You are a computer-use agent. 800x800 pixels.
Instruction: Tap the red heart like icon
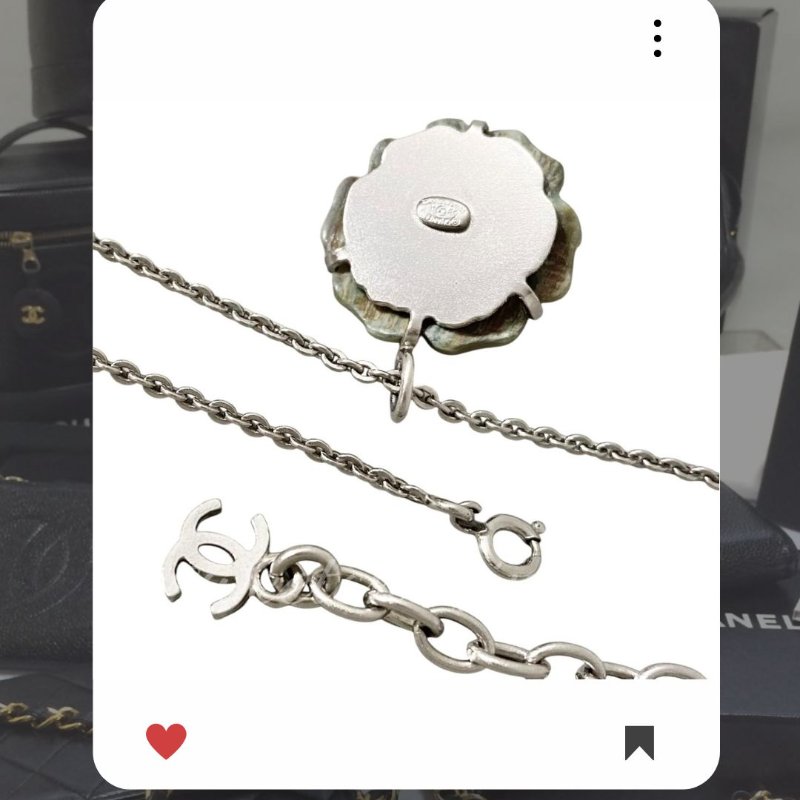[x=166, y=741]
